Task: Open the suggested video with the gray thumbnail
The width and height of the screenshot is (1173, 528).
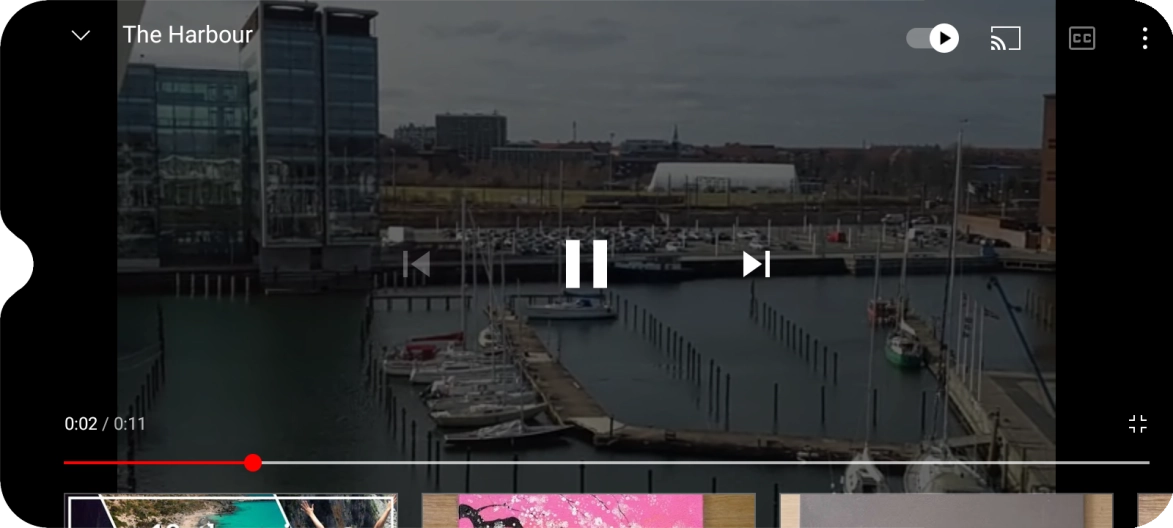Action: click(x=945, y=511)
